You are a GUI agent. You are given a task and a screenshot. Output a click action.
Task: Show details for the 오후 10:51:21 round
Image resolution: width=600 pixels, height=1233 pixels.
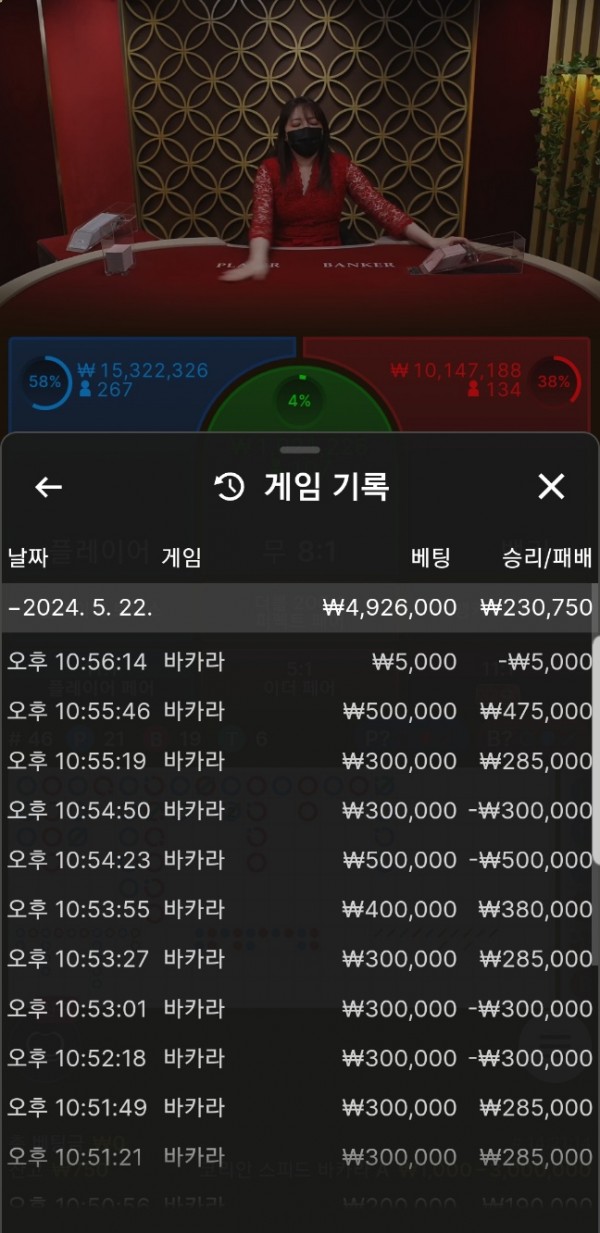pos(300,1157)
